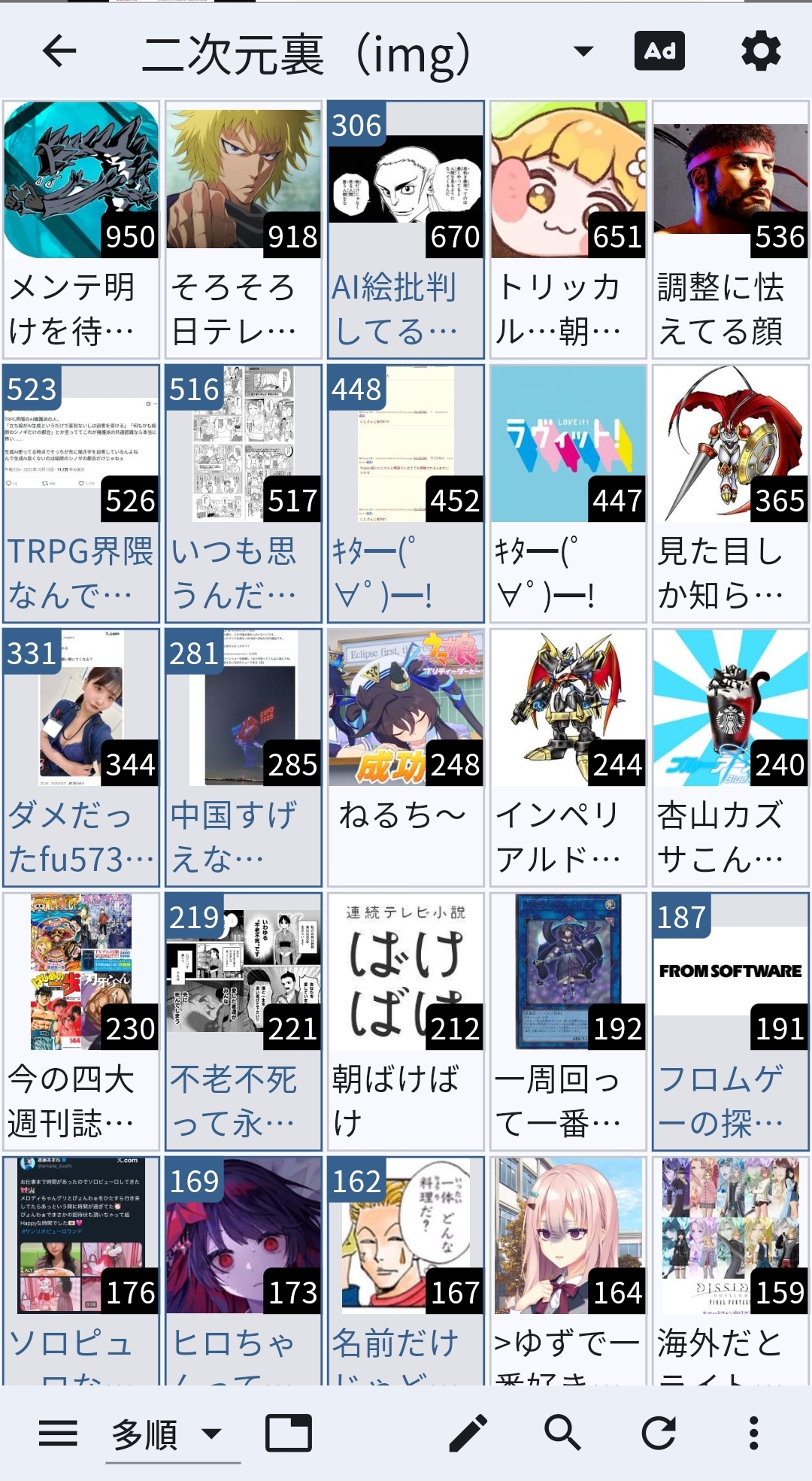
Task: Open the bottom overflow menu
Action: pos(753,1434)
